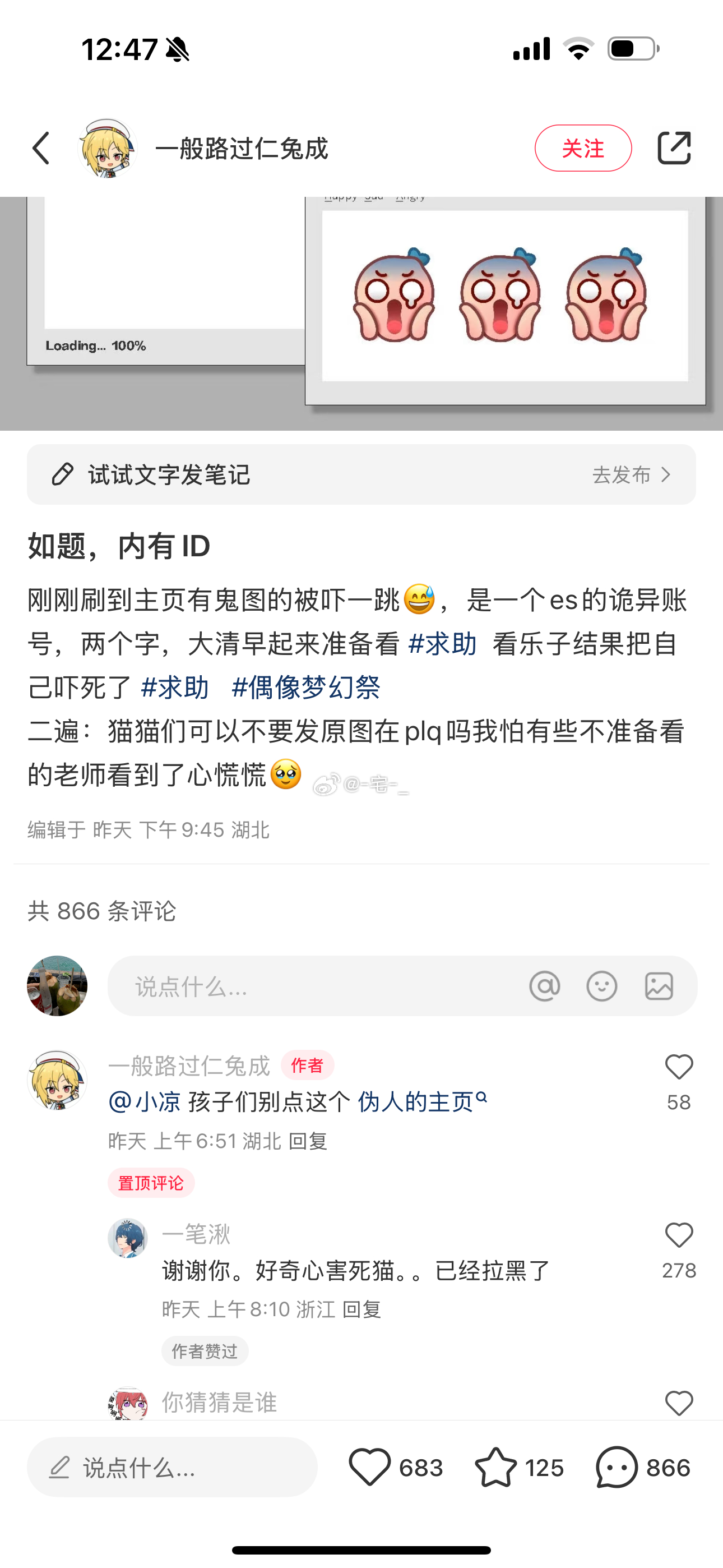Image resolution: width=723 pixels, height=1568 pixels.
Task: Open the #偶像梦幻祭 hashtag
Action: pos(305,687)
